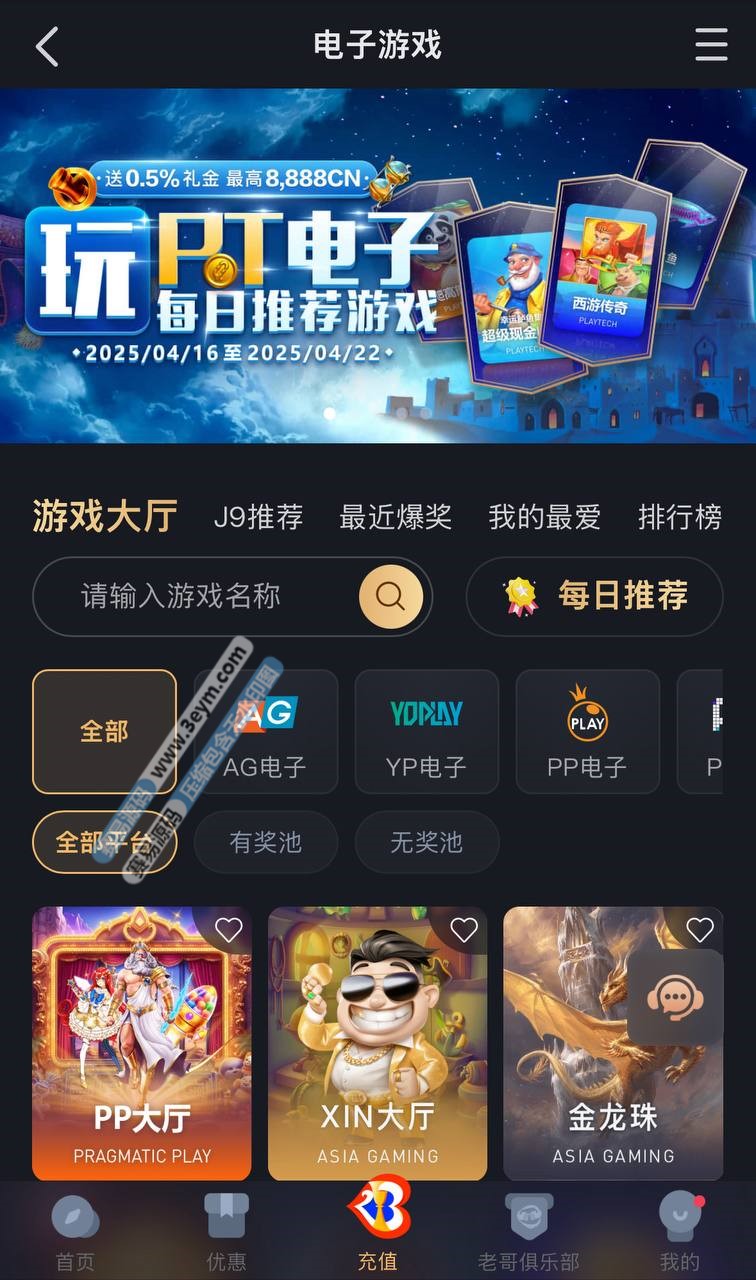Viewport: 756px width, 1280px height.
Task: Open the hamburger menu
Action: click(x=711, y=45)
